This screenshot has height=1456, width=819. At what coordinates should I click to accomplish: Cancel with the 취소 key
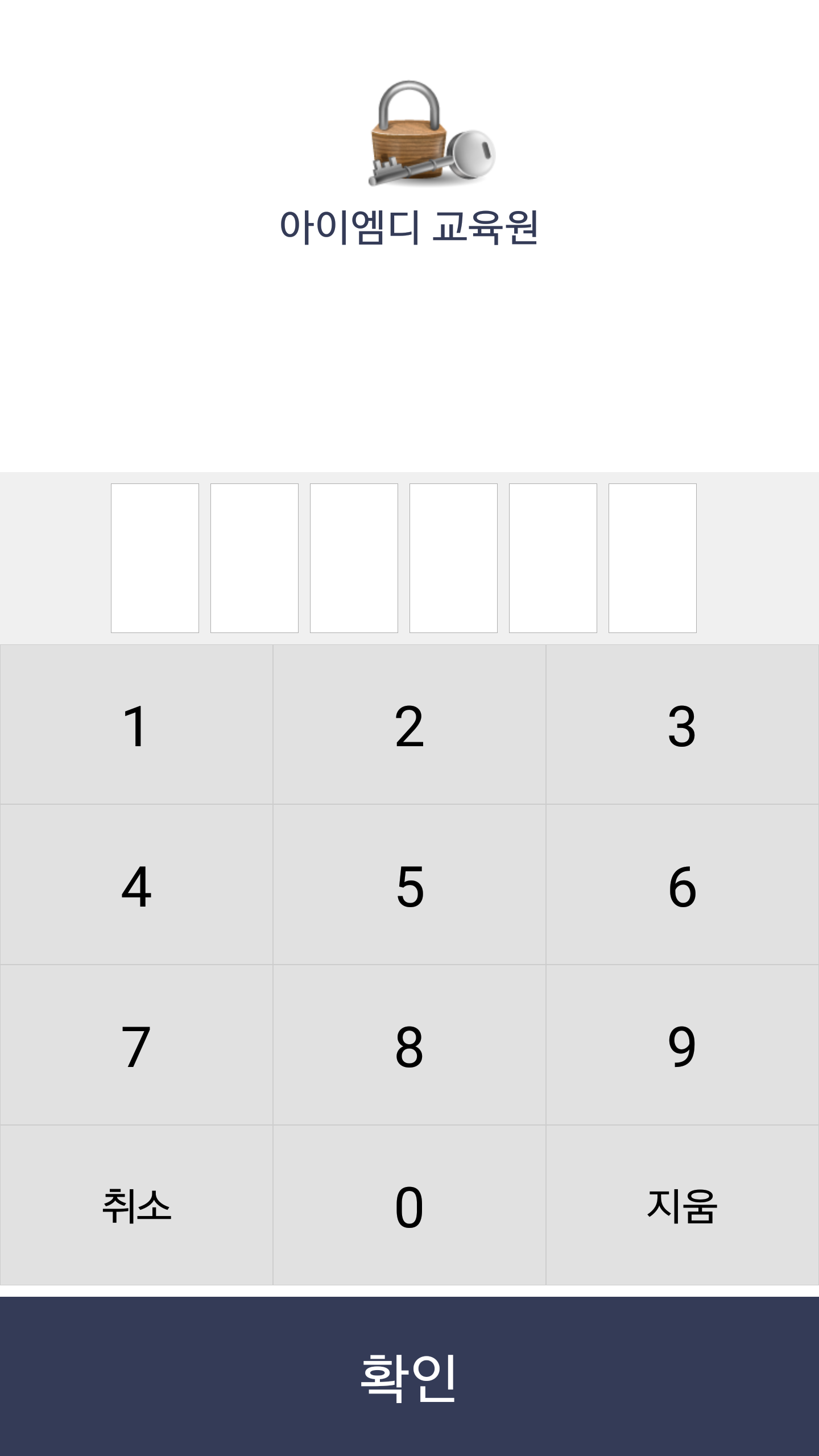(x=136, y=1206)
